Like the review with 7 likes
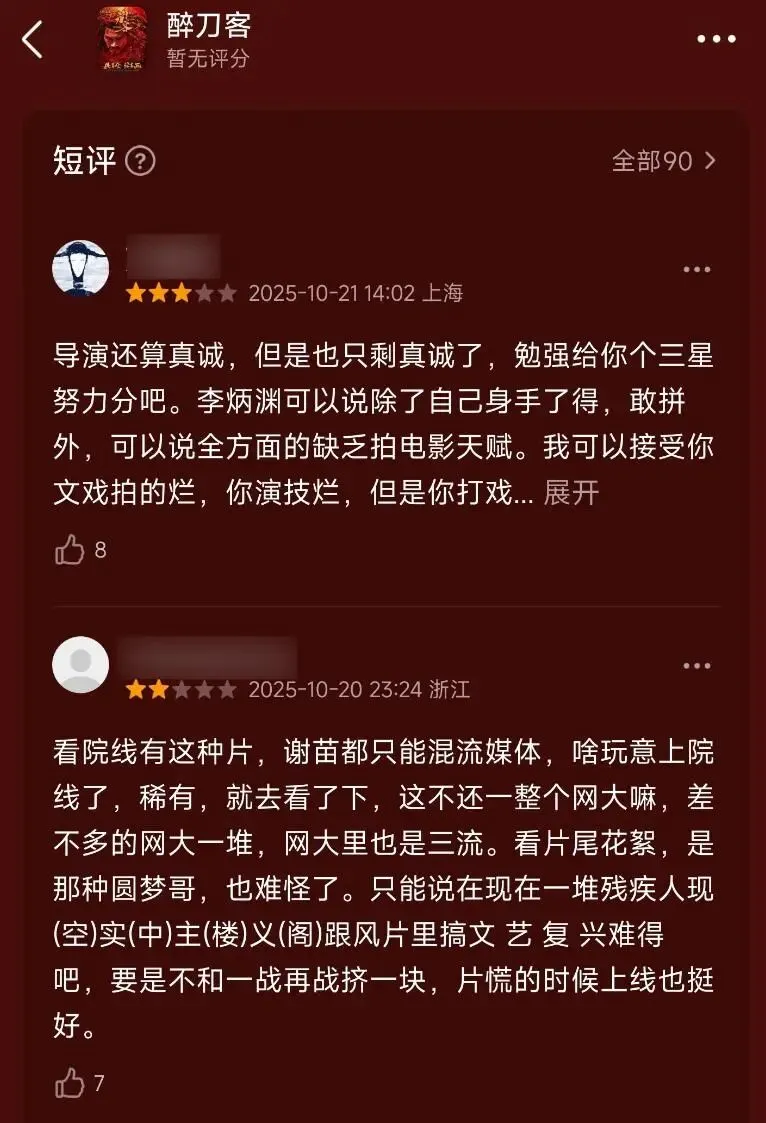The width and height of the screenshot is (766, 1123). 70,1082
